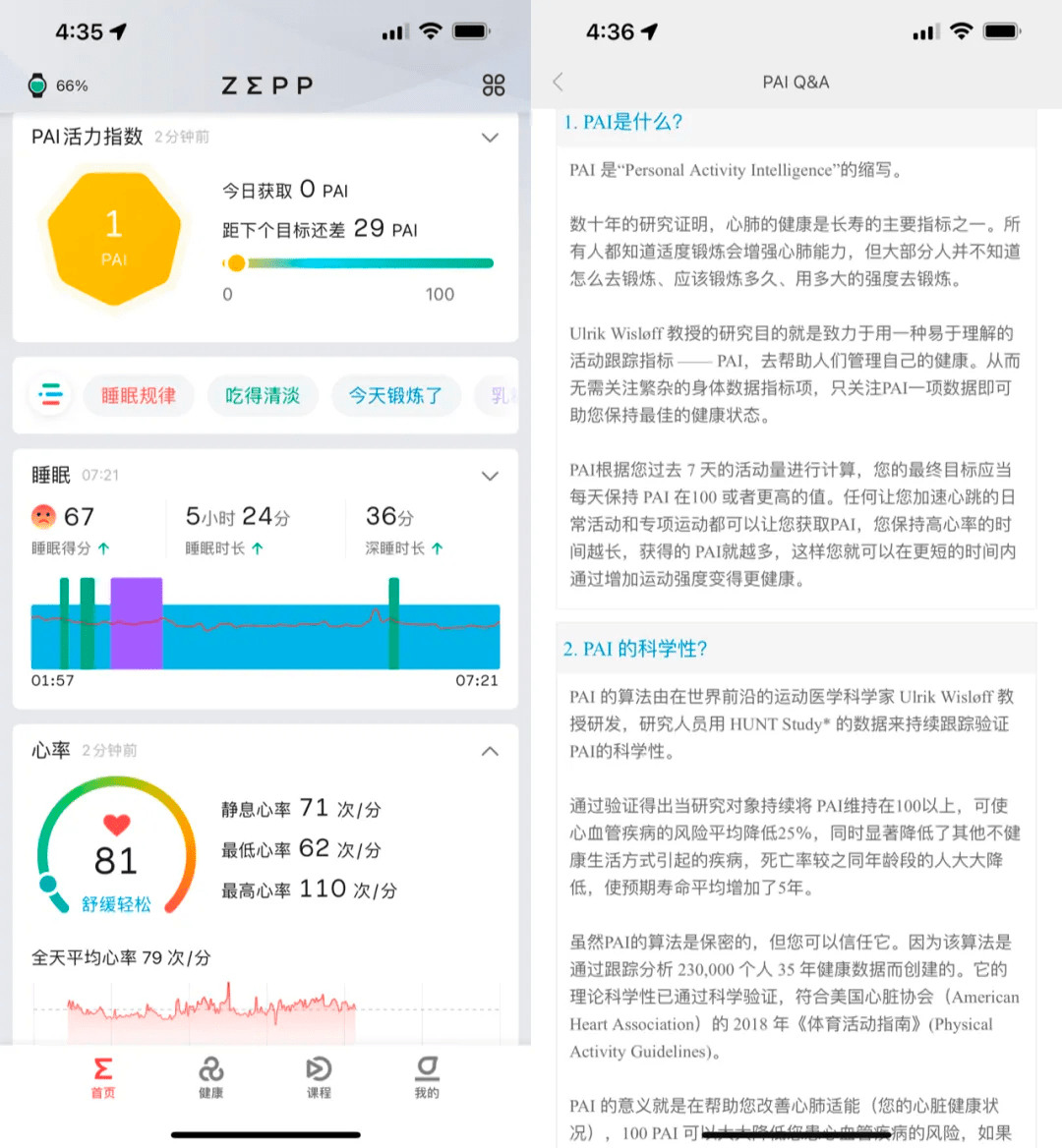
Task: Open the hexagon PAI score badge
Action: click(x=114, y=238)
